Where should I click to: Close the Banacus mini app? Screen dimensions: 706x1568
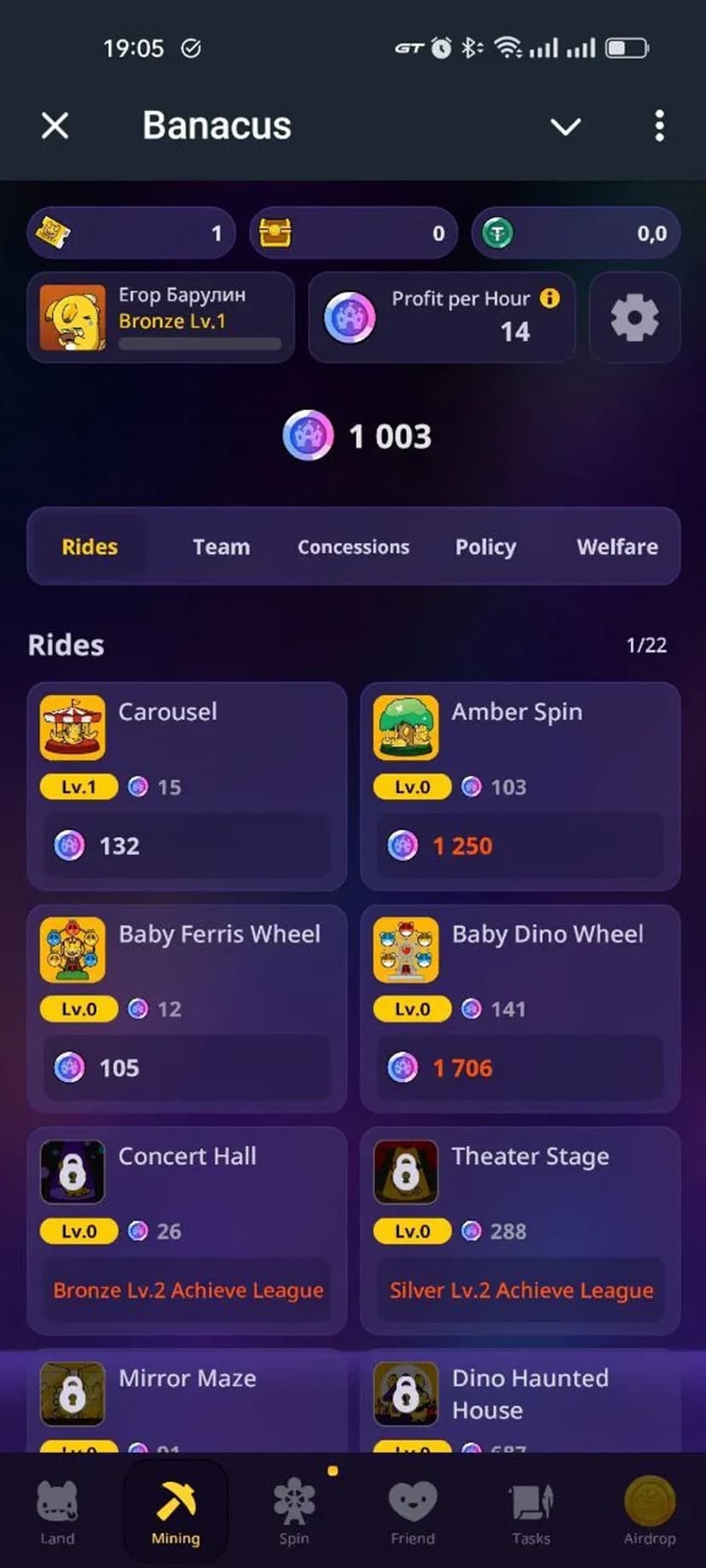pyautogui.click(x=55, y=126)
